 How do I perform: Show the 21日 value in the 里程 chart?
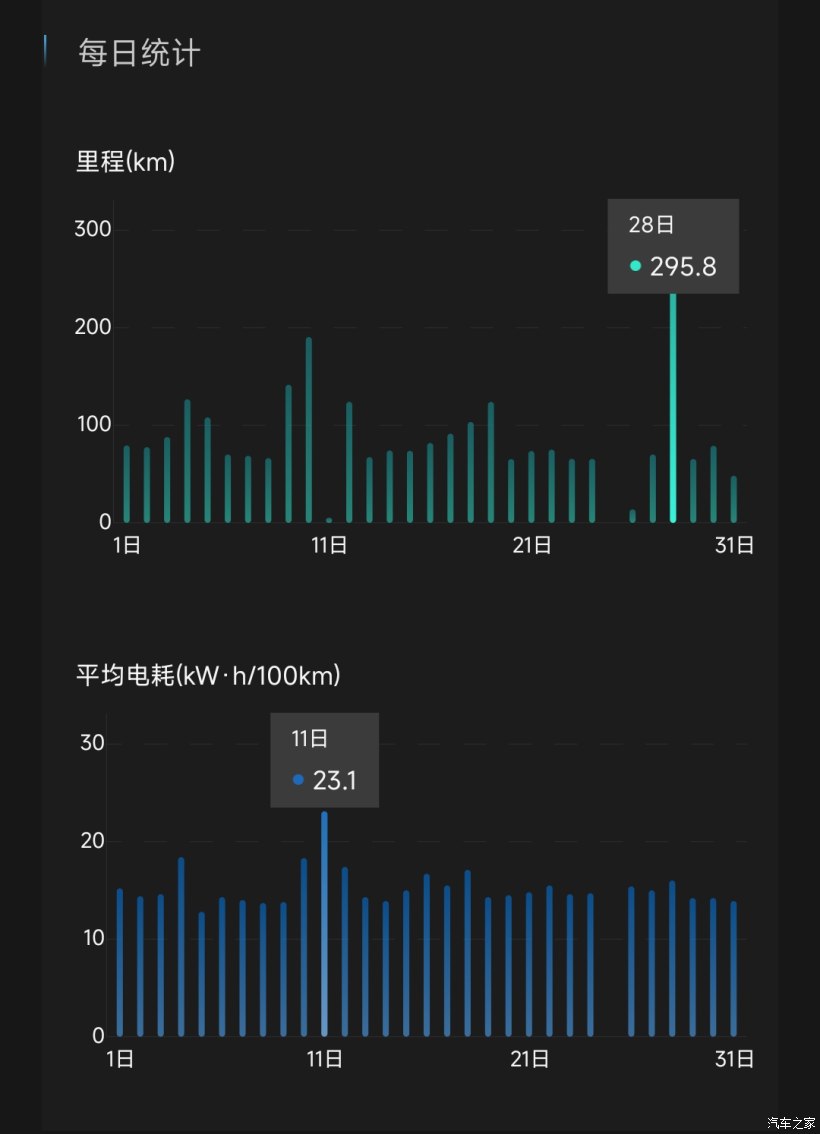click(531, 488)
